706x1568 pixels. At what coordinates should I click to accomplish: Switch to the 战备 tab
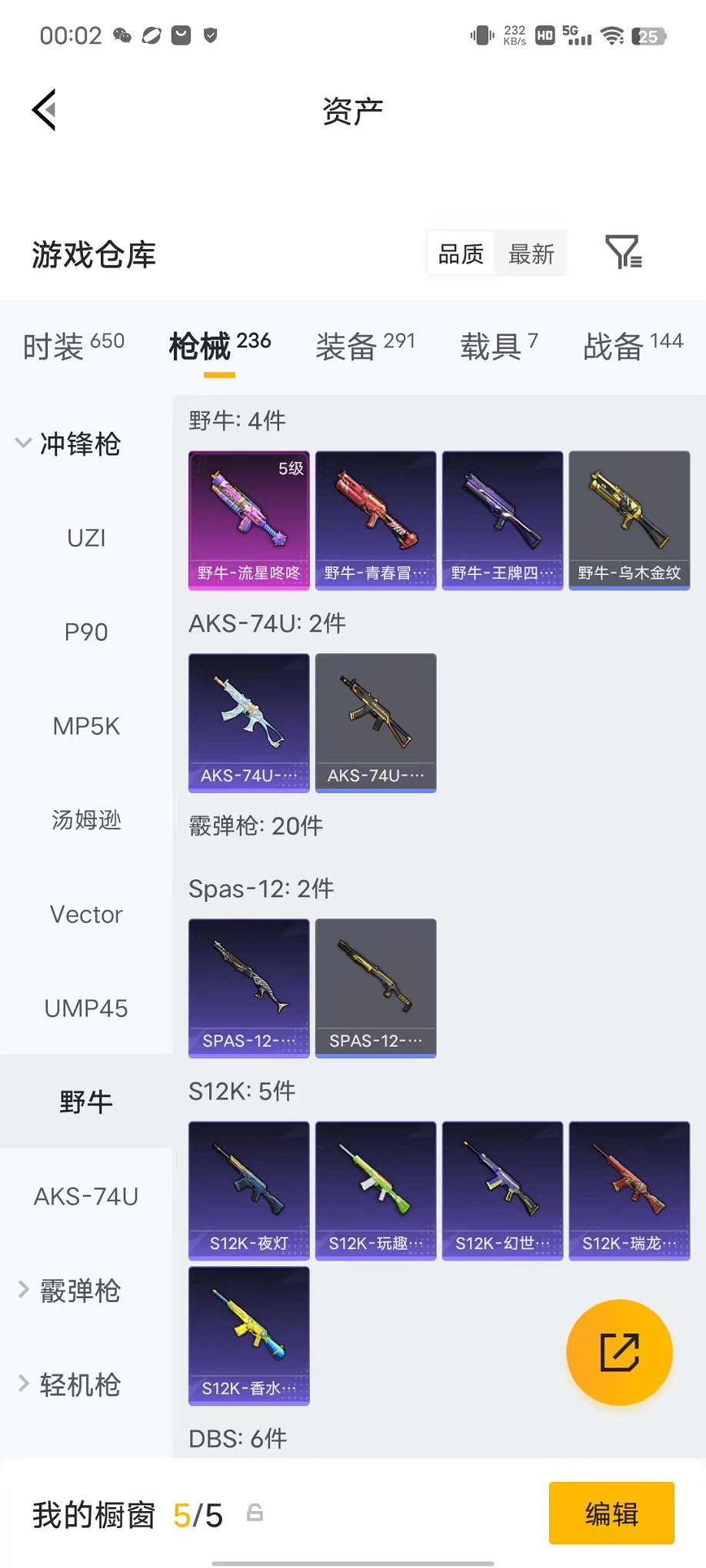[x=633, y=346]
